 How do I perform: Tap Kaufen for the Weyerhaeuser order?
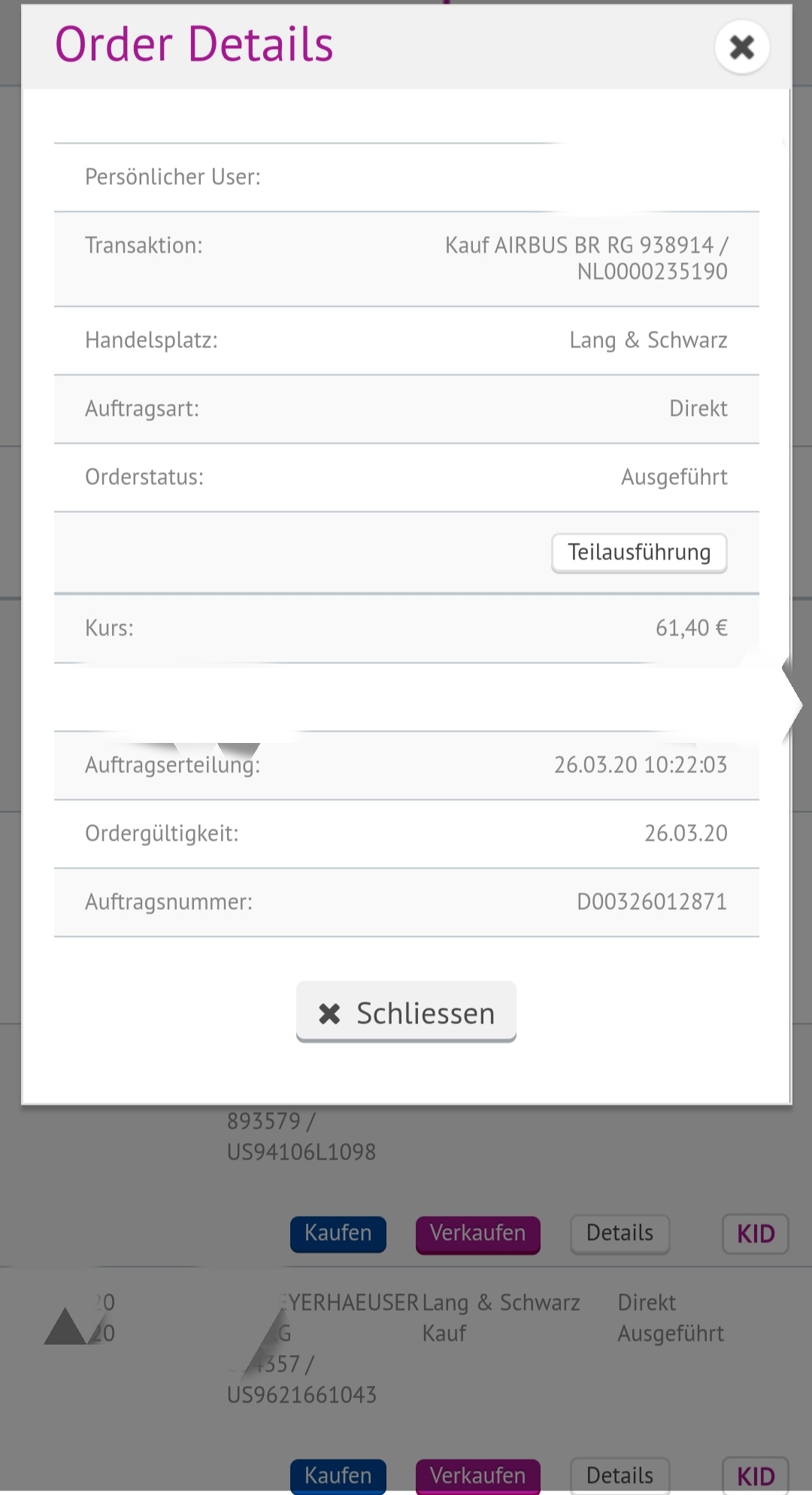click(337, 1475)
